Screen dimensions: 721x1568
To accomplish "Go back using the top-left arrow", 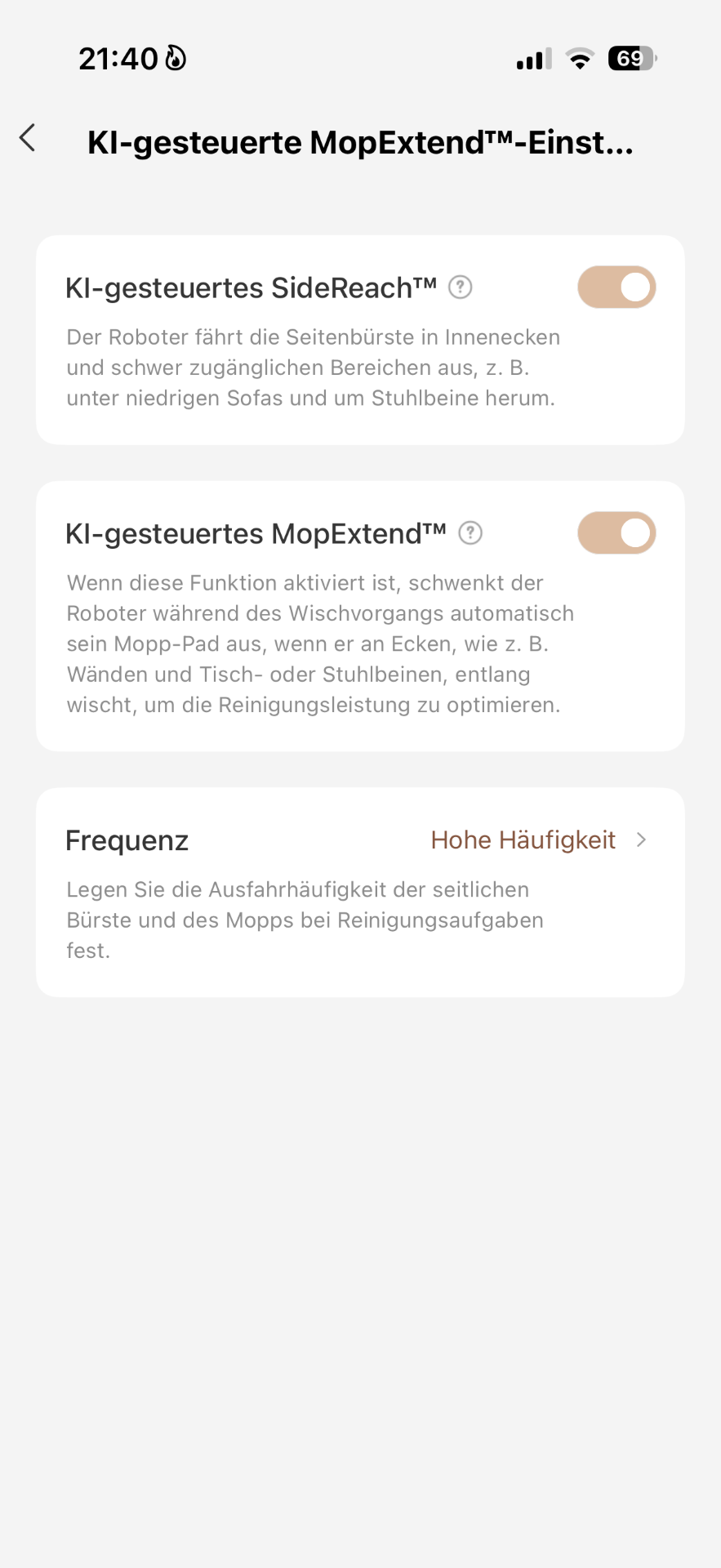I will [28, 138].
